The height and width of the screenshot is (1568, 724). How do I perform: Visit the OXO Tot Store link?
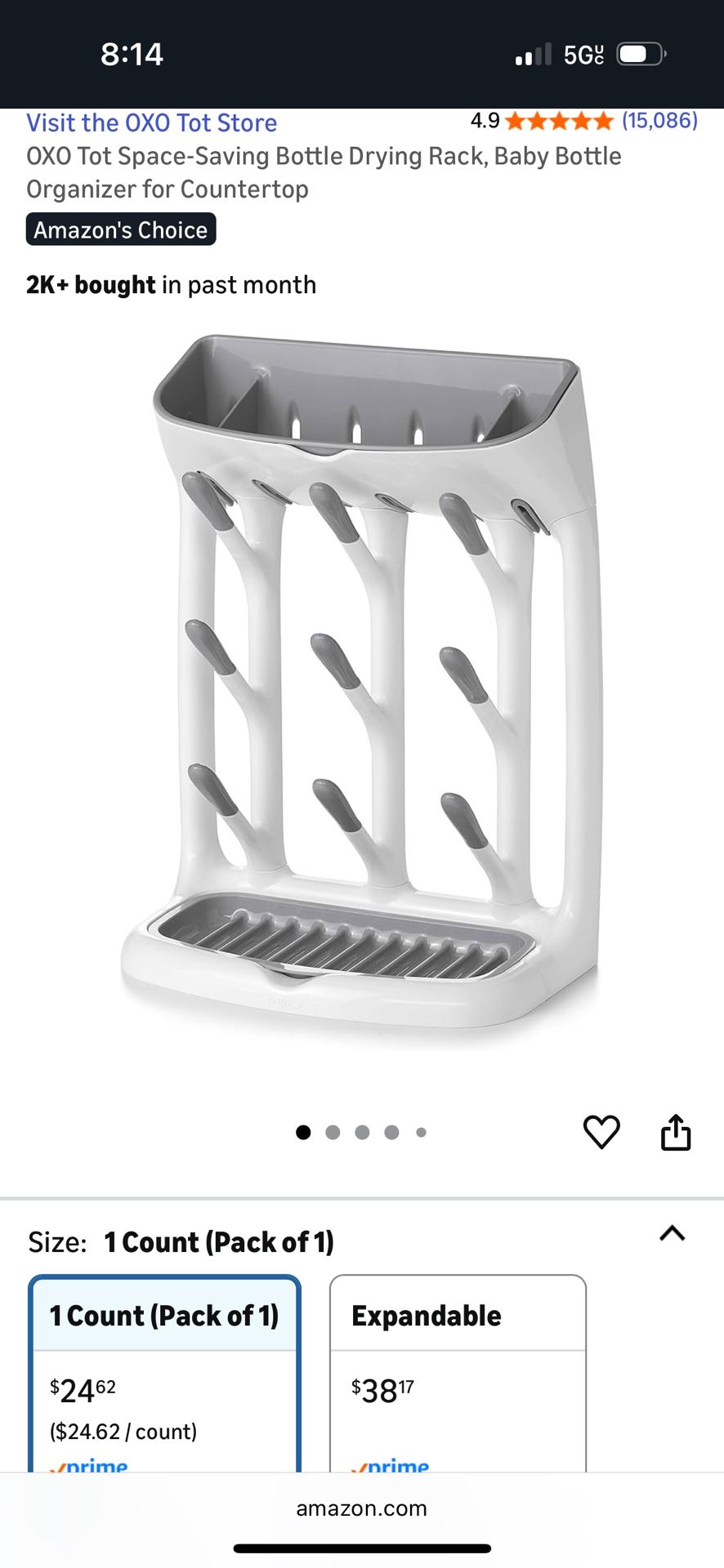(151, 123)
